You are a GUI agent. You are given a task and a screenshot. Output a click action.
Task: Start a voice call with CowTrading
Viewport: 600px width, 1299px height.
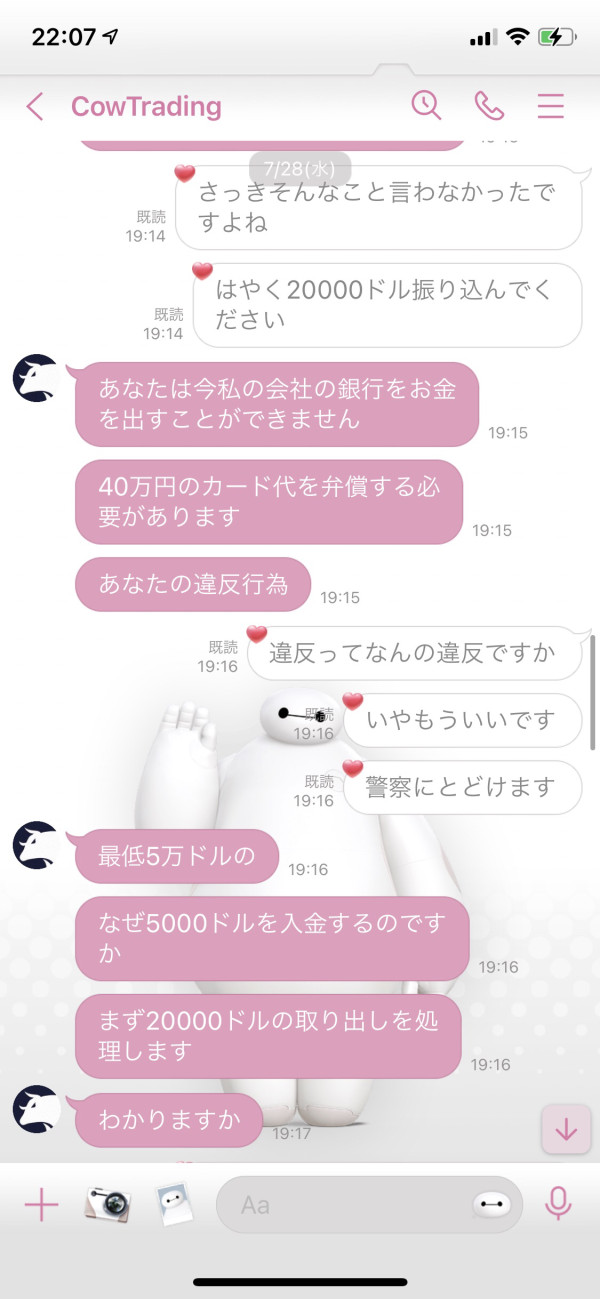489,105
